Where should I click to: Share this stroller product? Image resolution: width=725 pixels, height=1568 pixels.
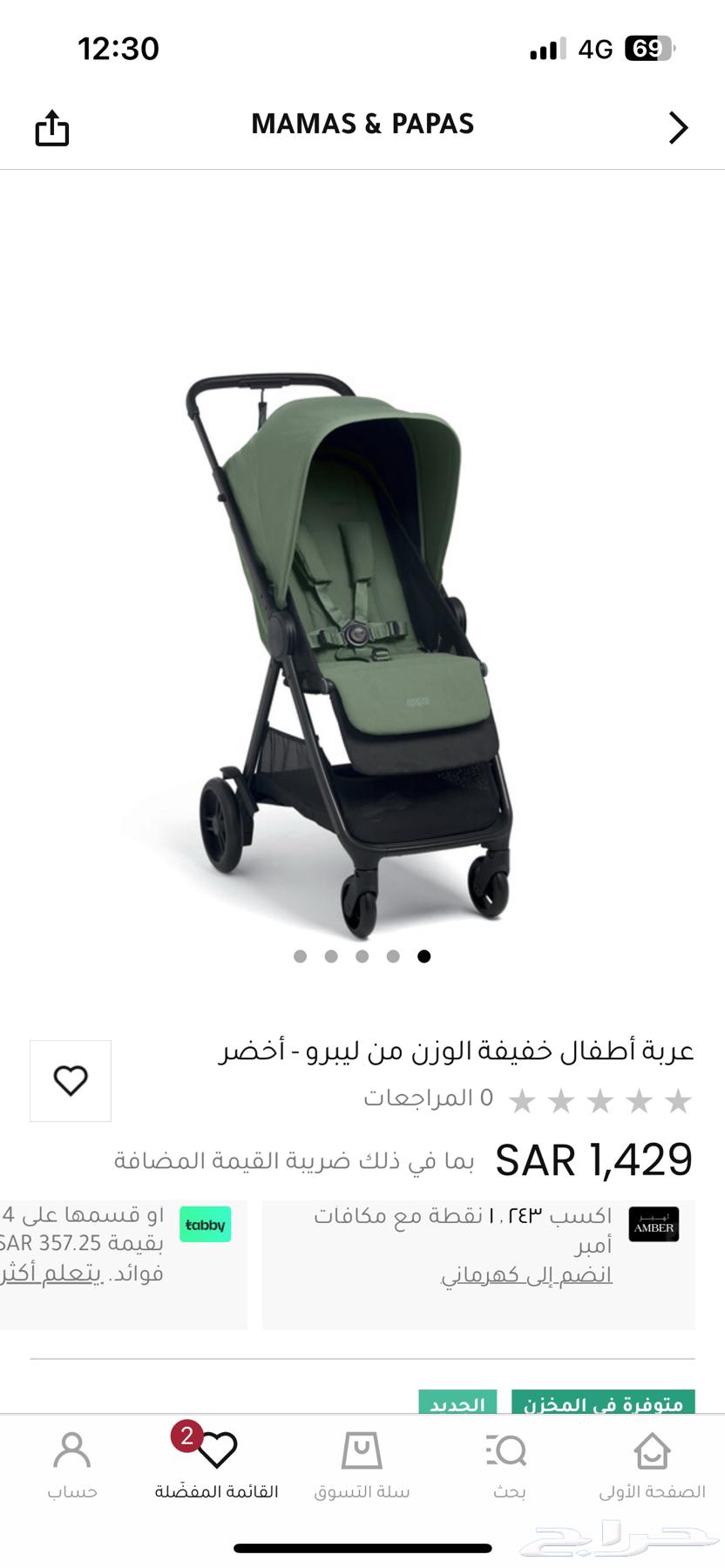[51, 128]
